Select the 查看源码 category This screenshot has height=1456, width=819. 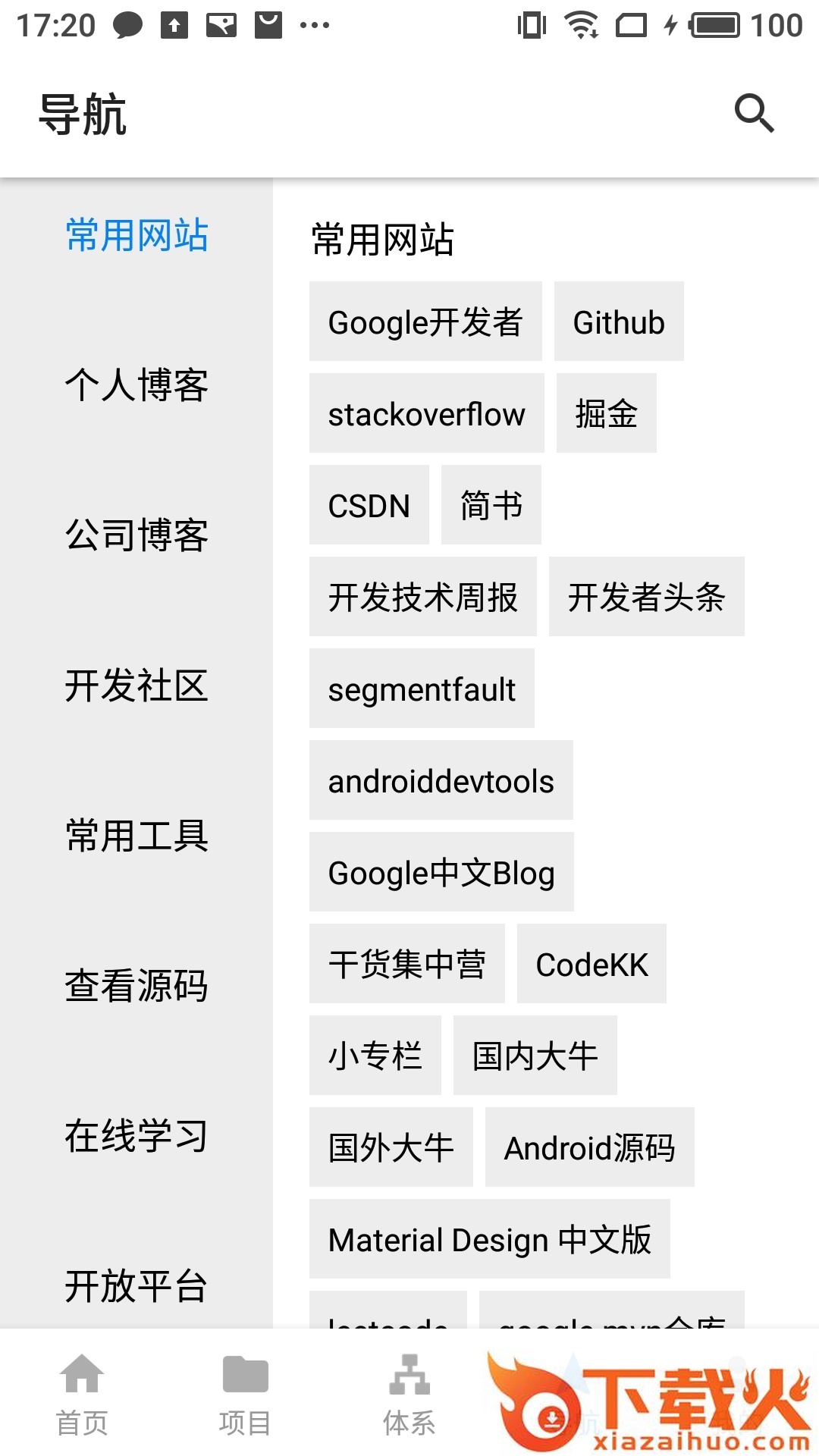pos(136,986)
